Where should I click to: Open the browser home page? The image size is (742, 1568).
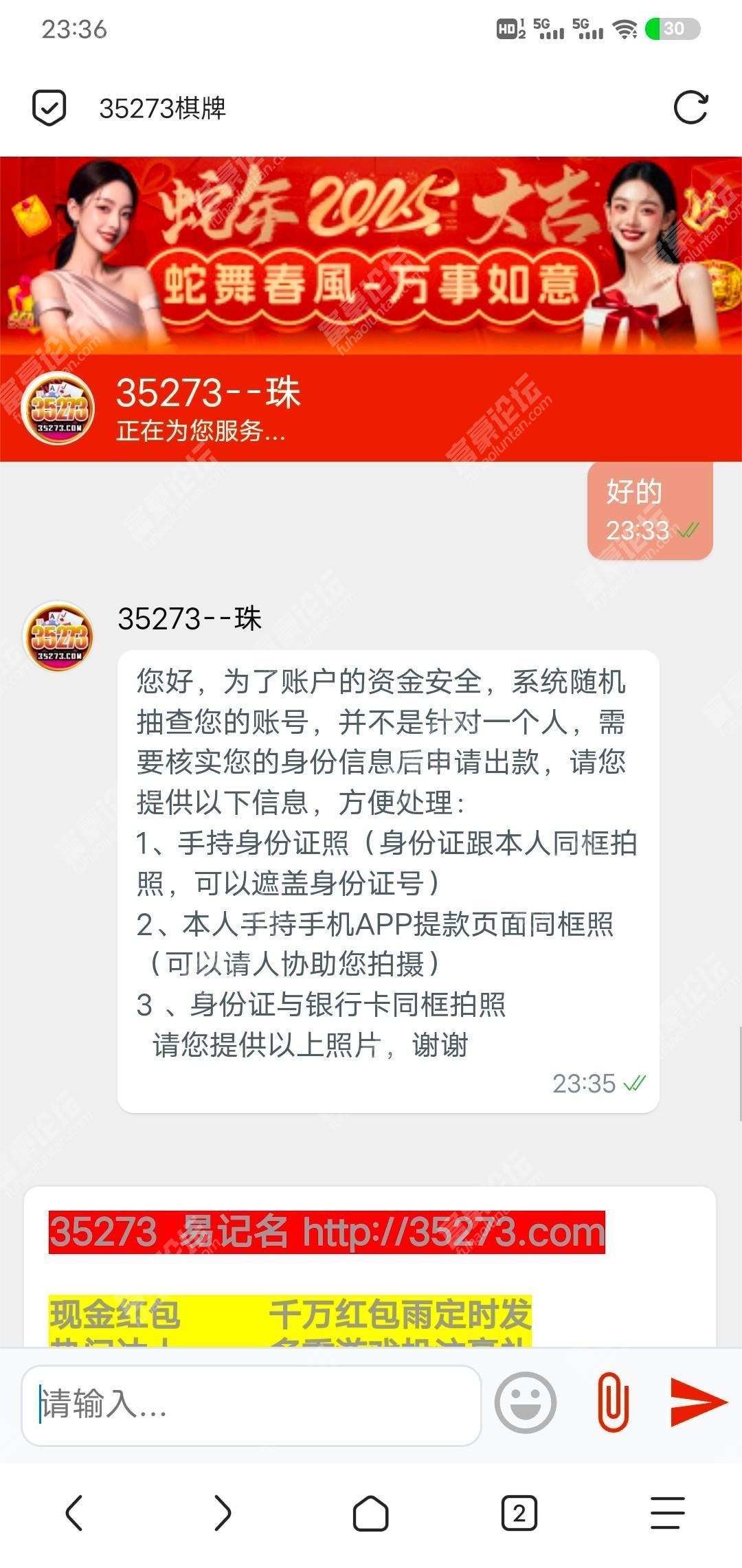(370, 1513)
